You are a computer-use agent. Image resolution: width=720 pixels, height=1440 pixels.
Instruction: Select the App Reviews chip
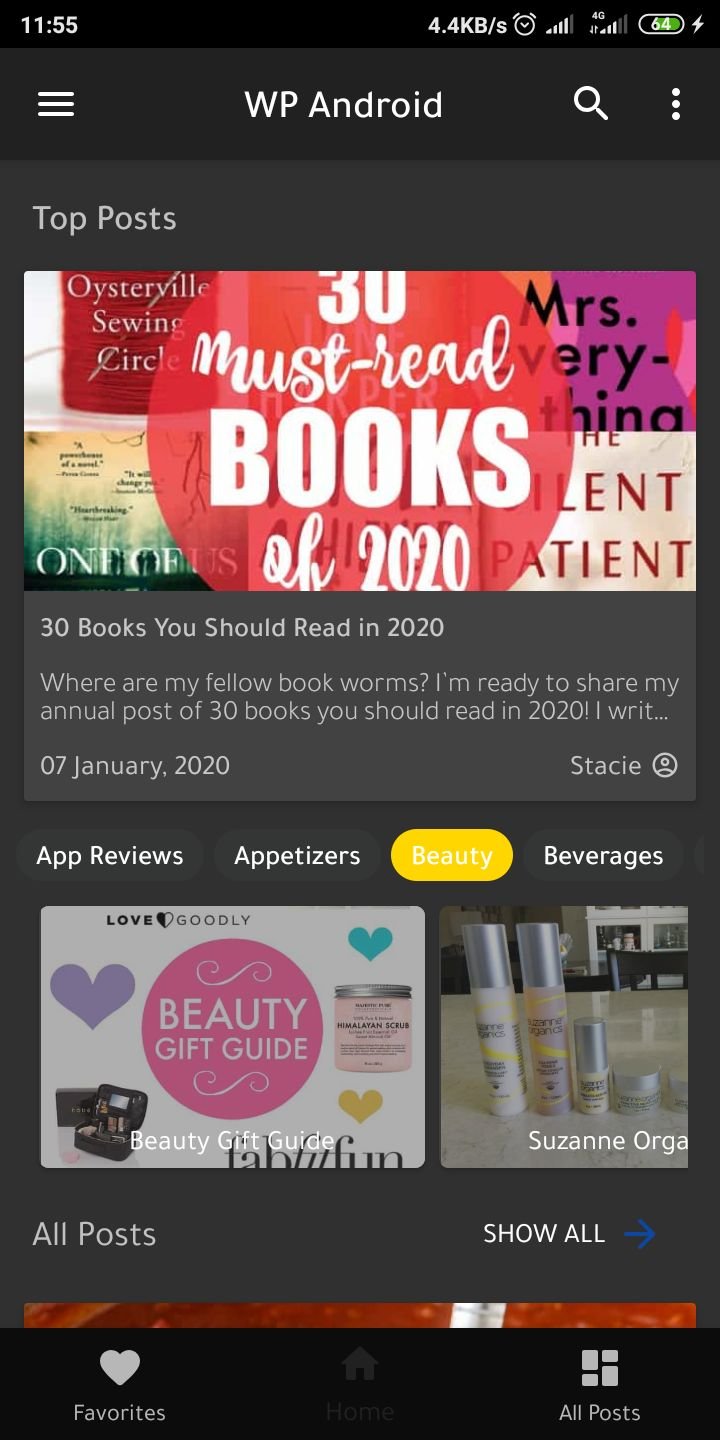coord(110,856)
